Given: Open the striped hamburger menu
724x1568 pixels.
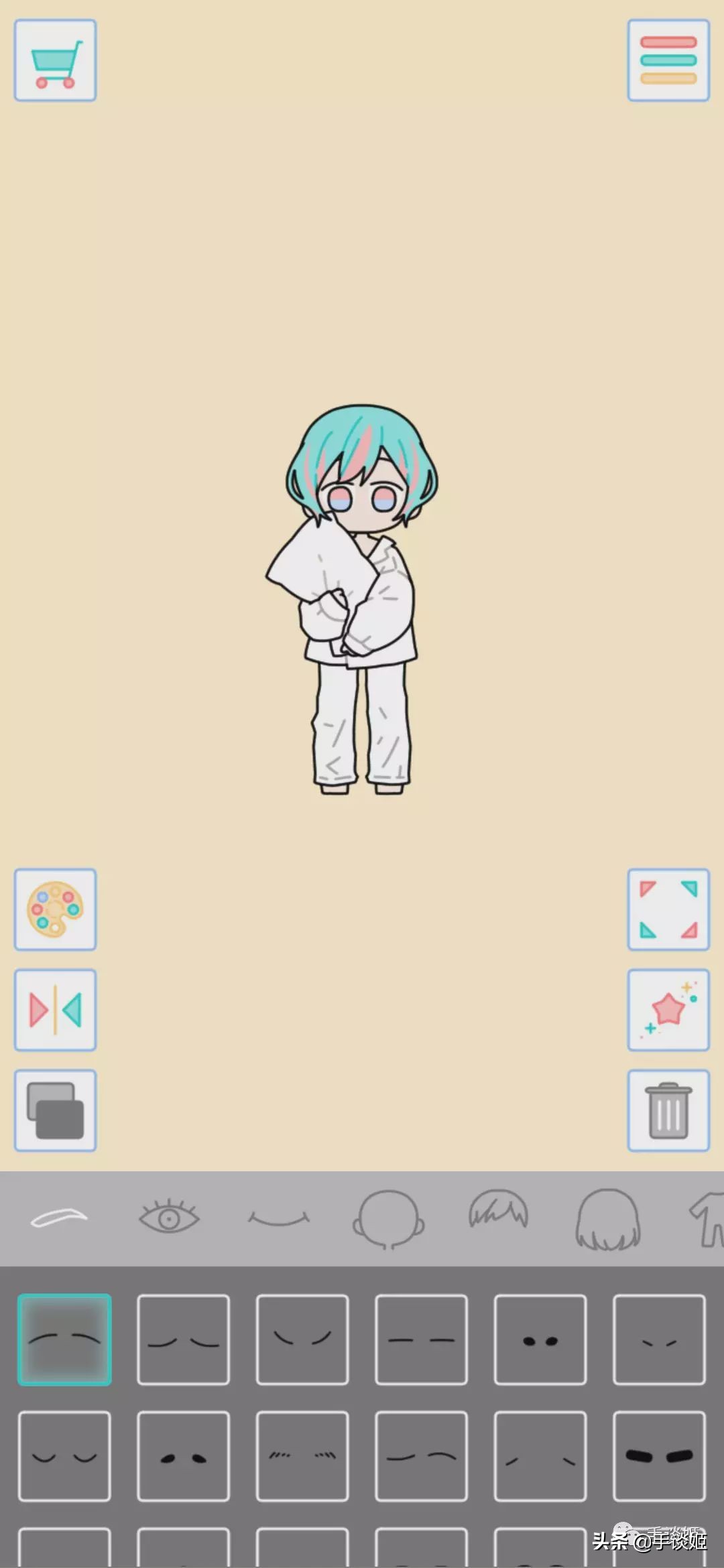Looking at the screenshot, I should point(668,60).
